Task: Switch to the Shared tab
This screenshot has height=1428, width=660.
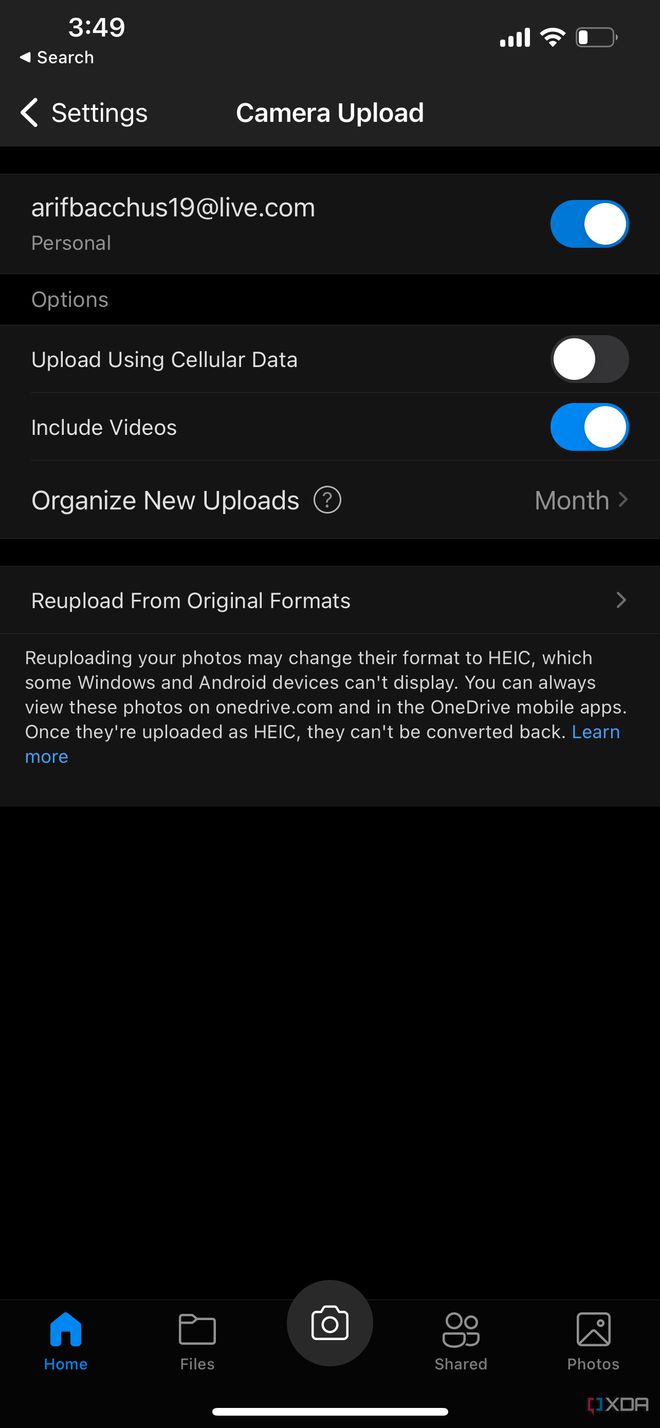Action: (461, 1342)
